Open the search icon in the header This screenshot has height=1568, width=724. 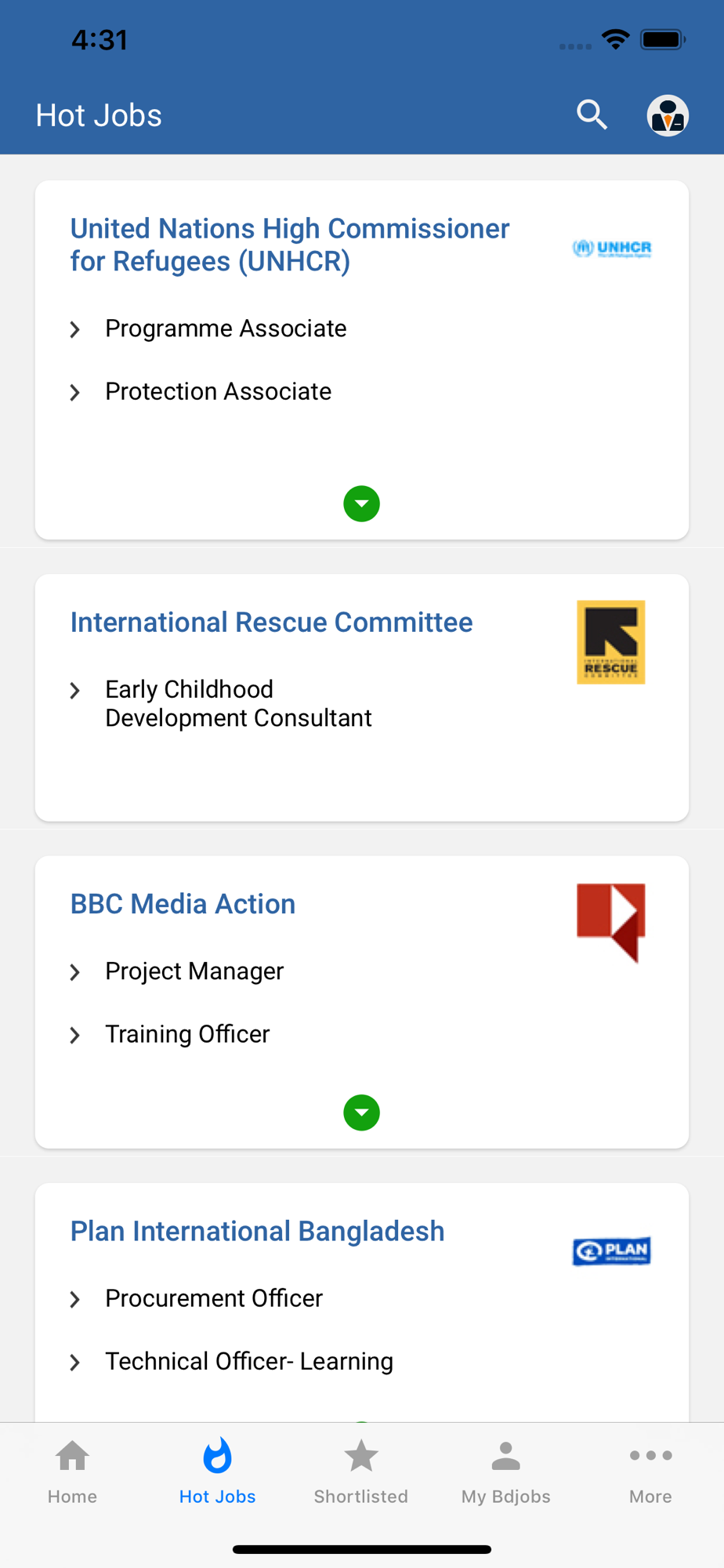[x=592, y=115]
